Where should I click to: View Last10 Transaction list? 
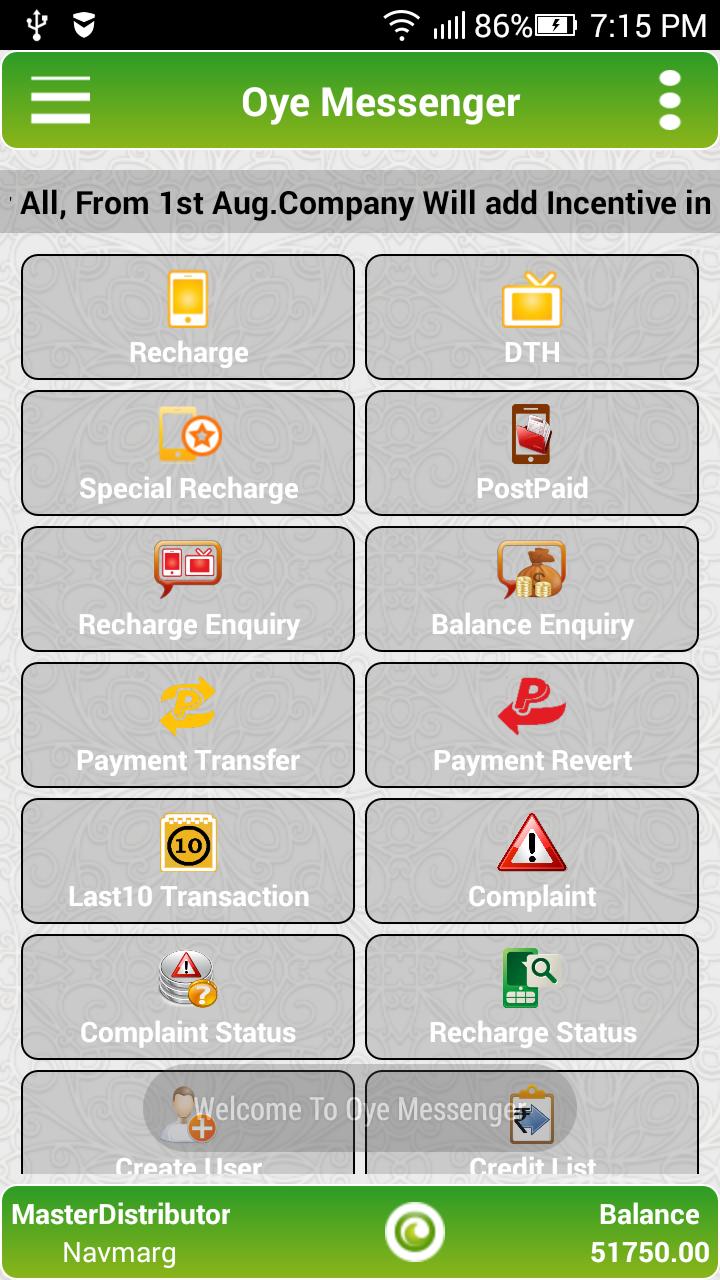(x=188, y=861)
